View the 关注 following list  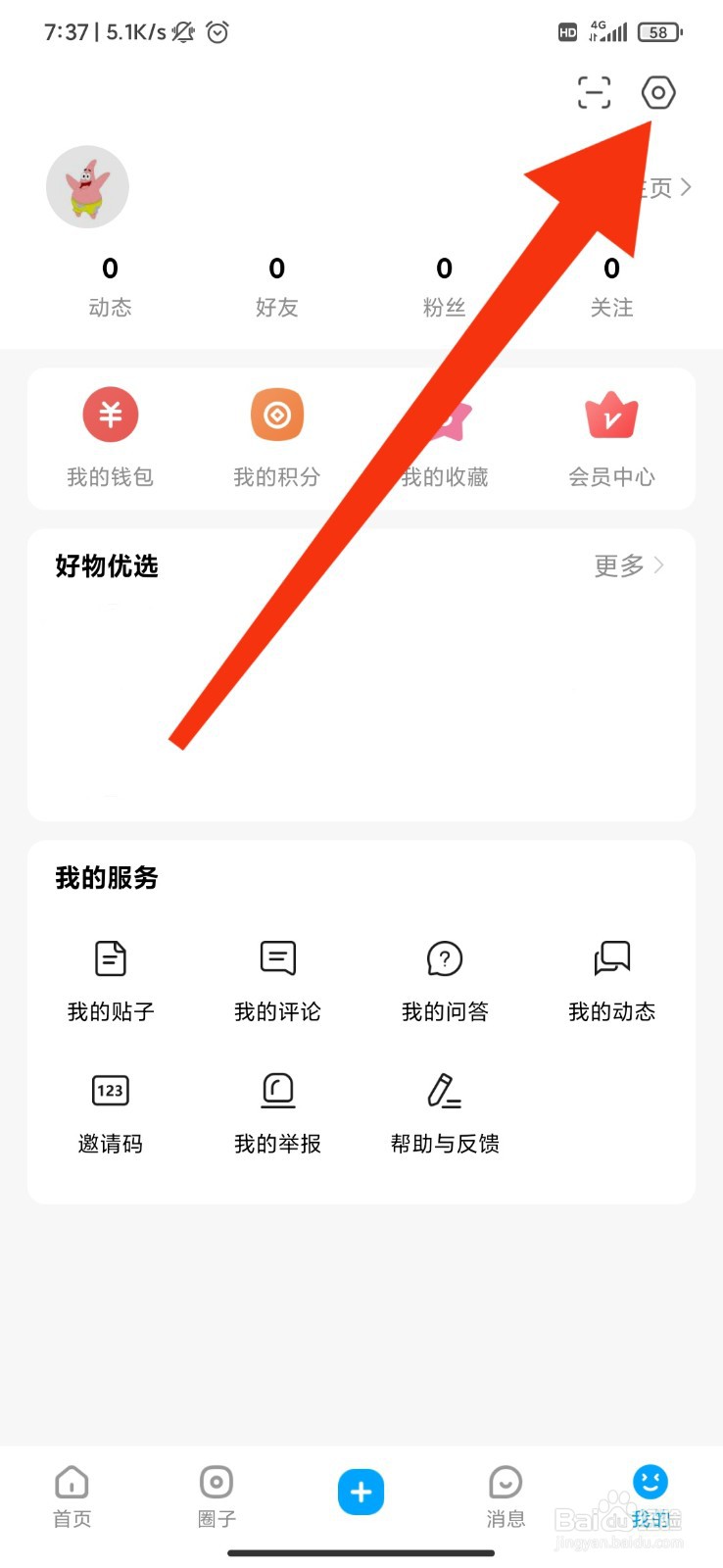[611, 287]
